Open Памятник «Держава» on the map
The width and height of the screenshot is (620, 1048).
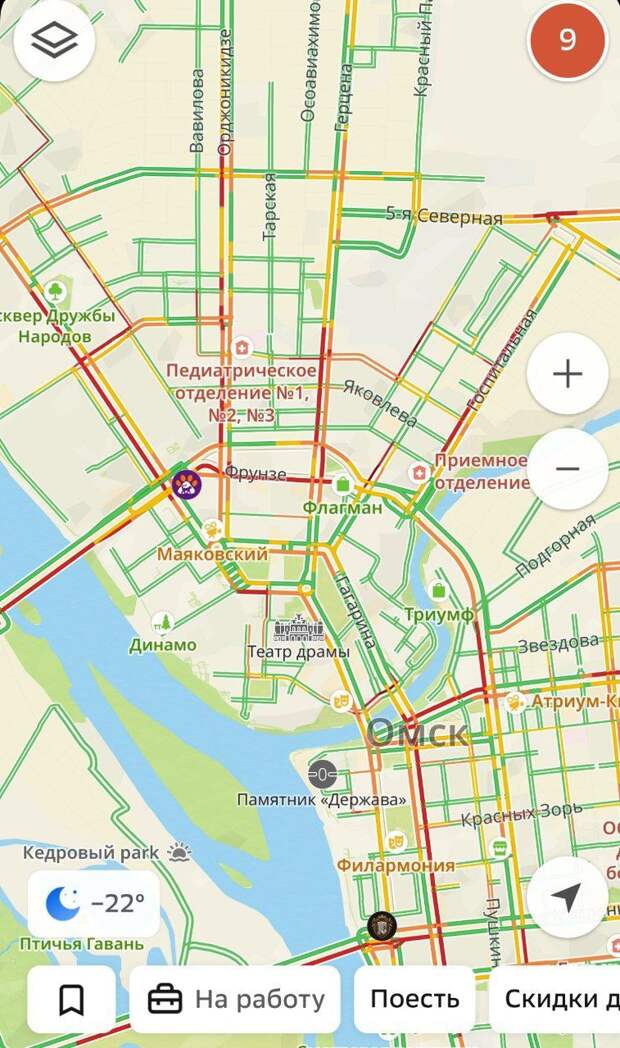[x=322, y=773]
